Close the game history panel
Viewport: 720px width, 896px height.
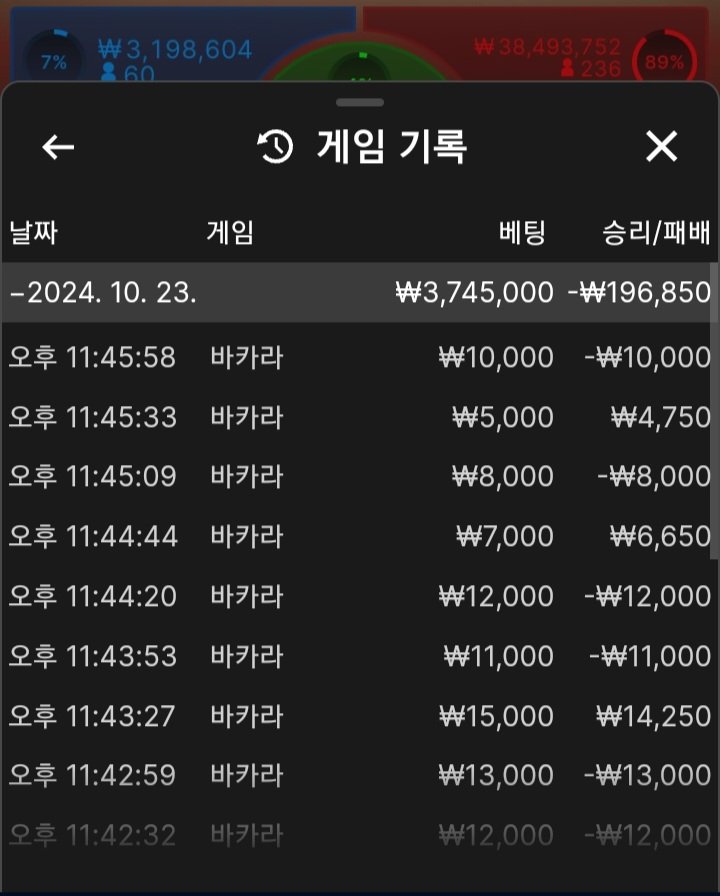tap(661, 147)
